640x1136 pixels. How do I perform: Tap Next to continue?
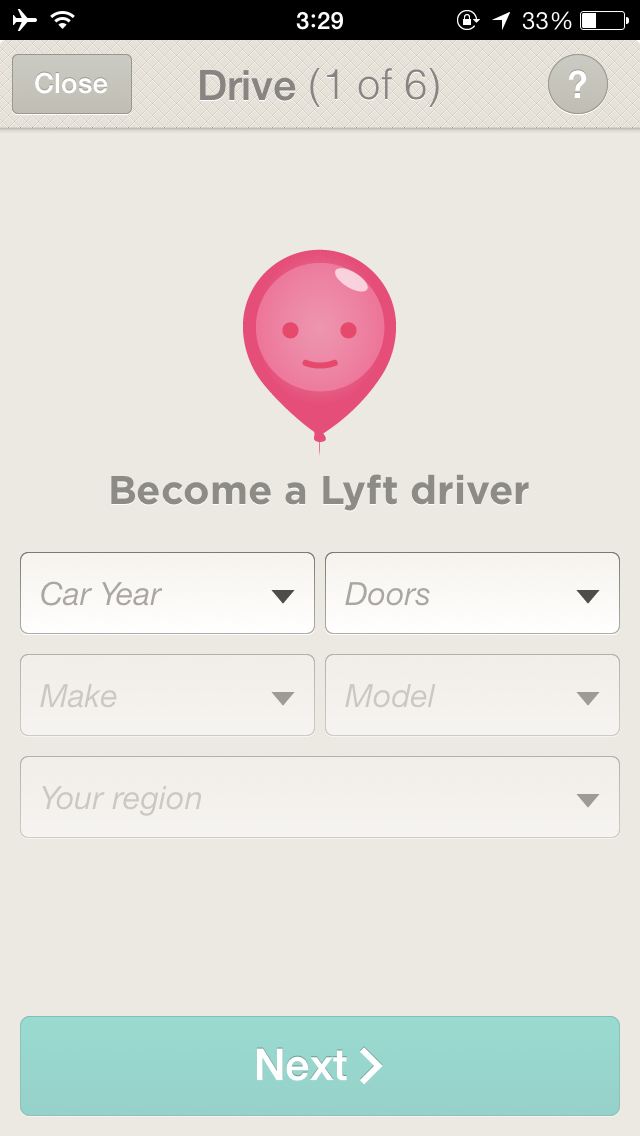[320, 1065]
